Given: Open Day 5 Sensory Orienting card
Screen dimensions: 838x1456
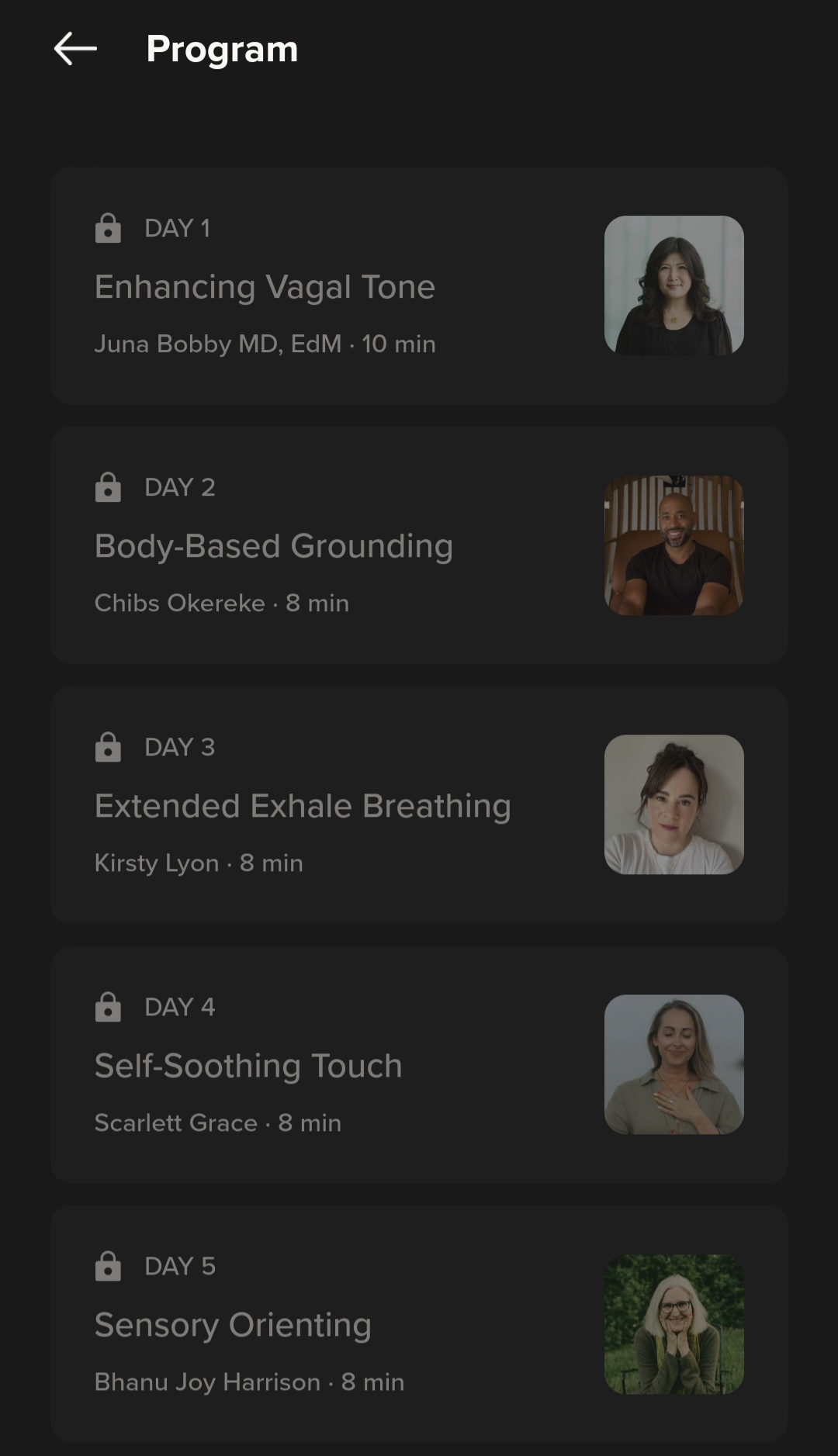Looking at the screenshot, I should pyautogui.click(x=419, y=1324).
